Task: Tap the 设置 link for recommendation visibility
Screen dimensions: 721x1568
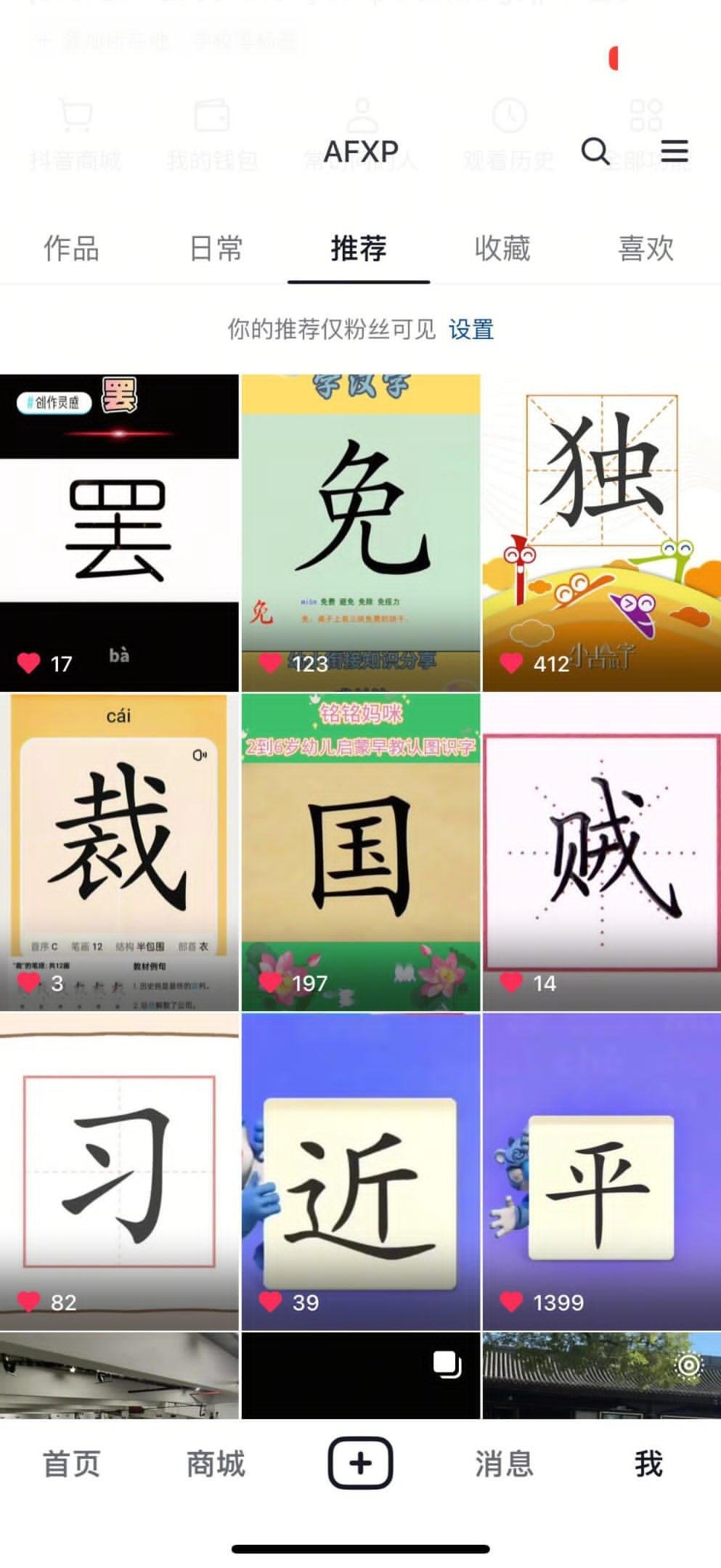Action: [x=471, y=330]
